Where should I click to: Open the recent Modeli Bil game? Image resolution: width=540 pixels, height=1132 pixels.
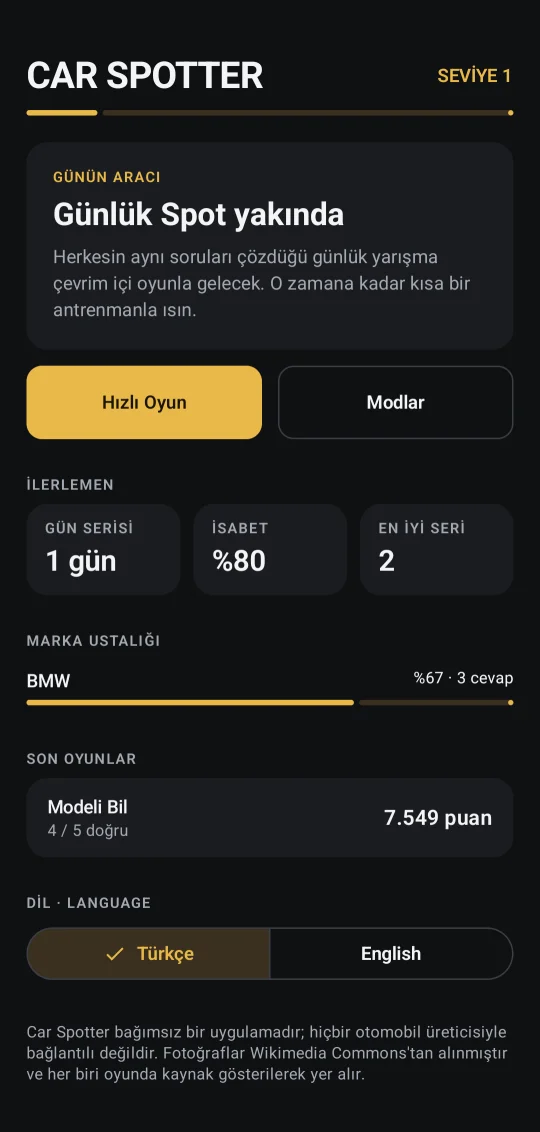tap(270, 818)
